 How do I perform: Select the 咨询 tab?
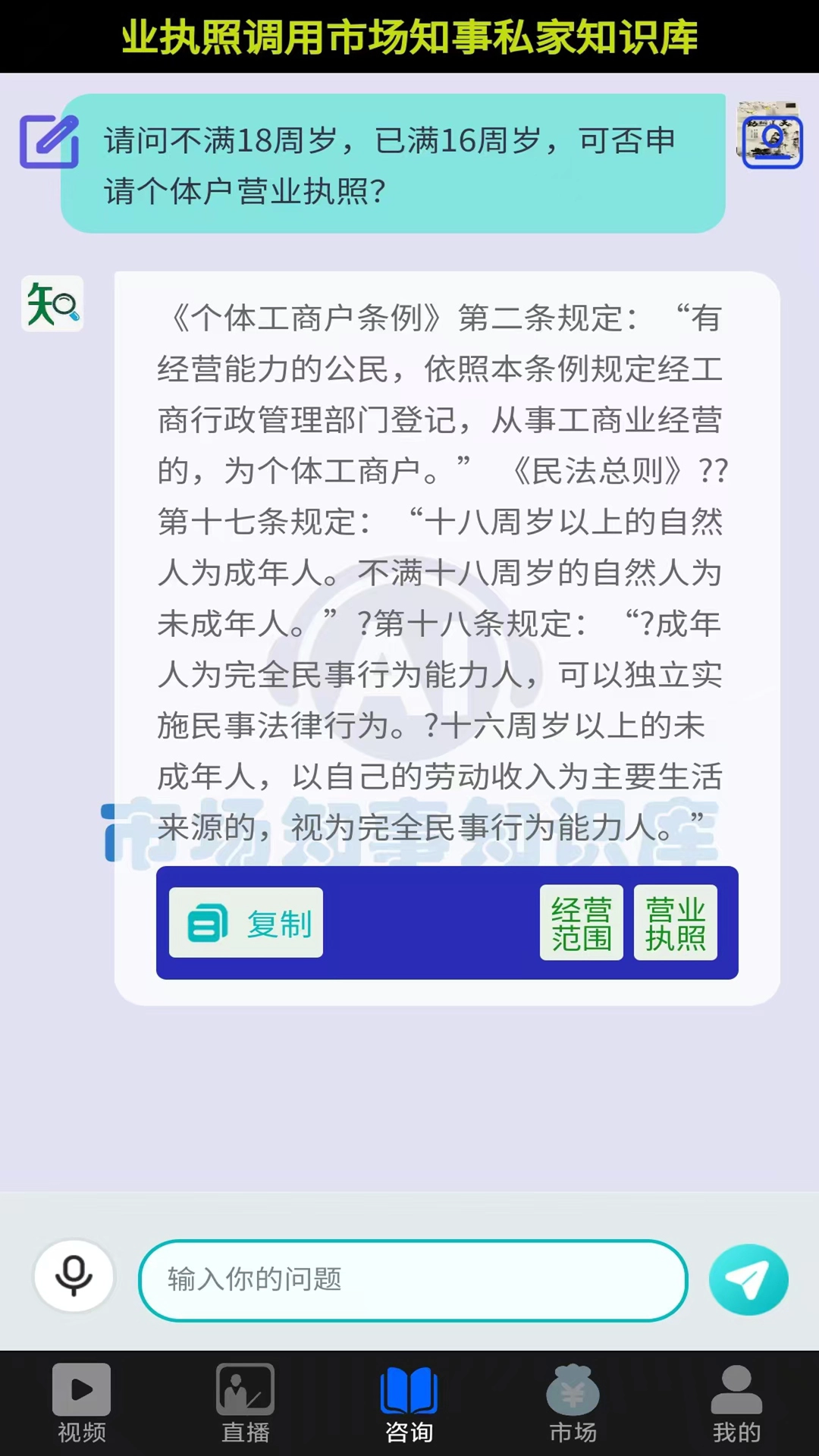pyautogui.click(x=409, y=1403)
